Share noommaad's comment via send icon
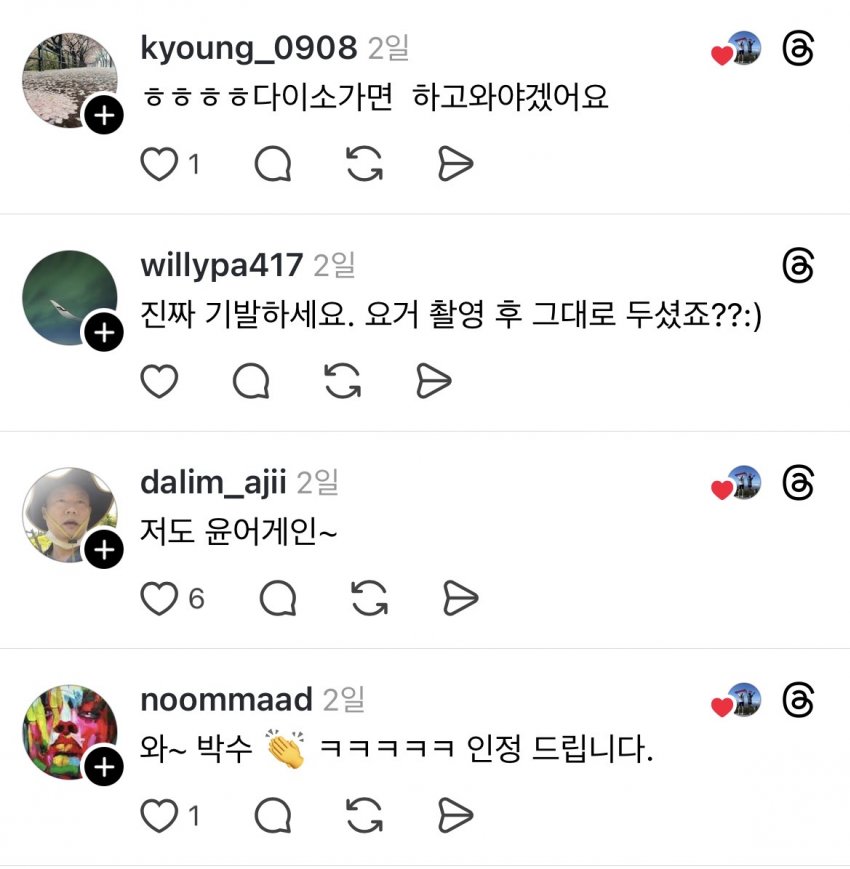The image size is (850, 869). click(x=456, y=816)
